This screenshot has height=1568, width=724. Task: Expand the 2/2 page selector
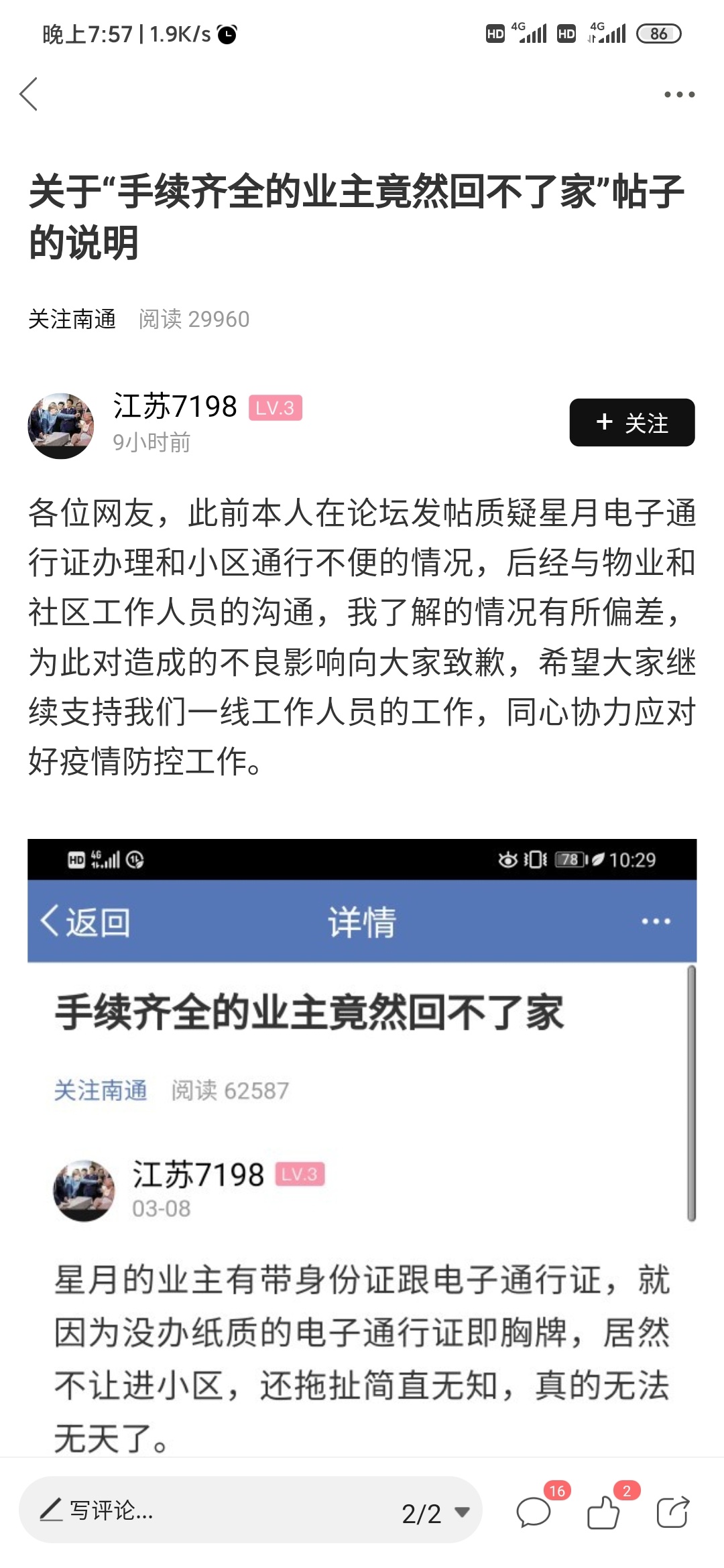436,1512
